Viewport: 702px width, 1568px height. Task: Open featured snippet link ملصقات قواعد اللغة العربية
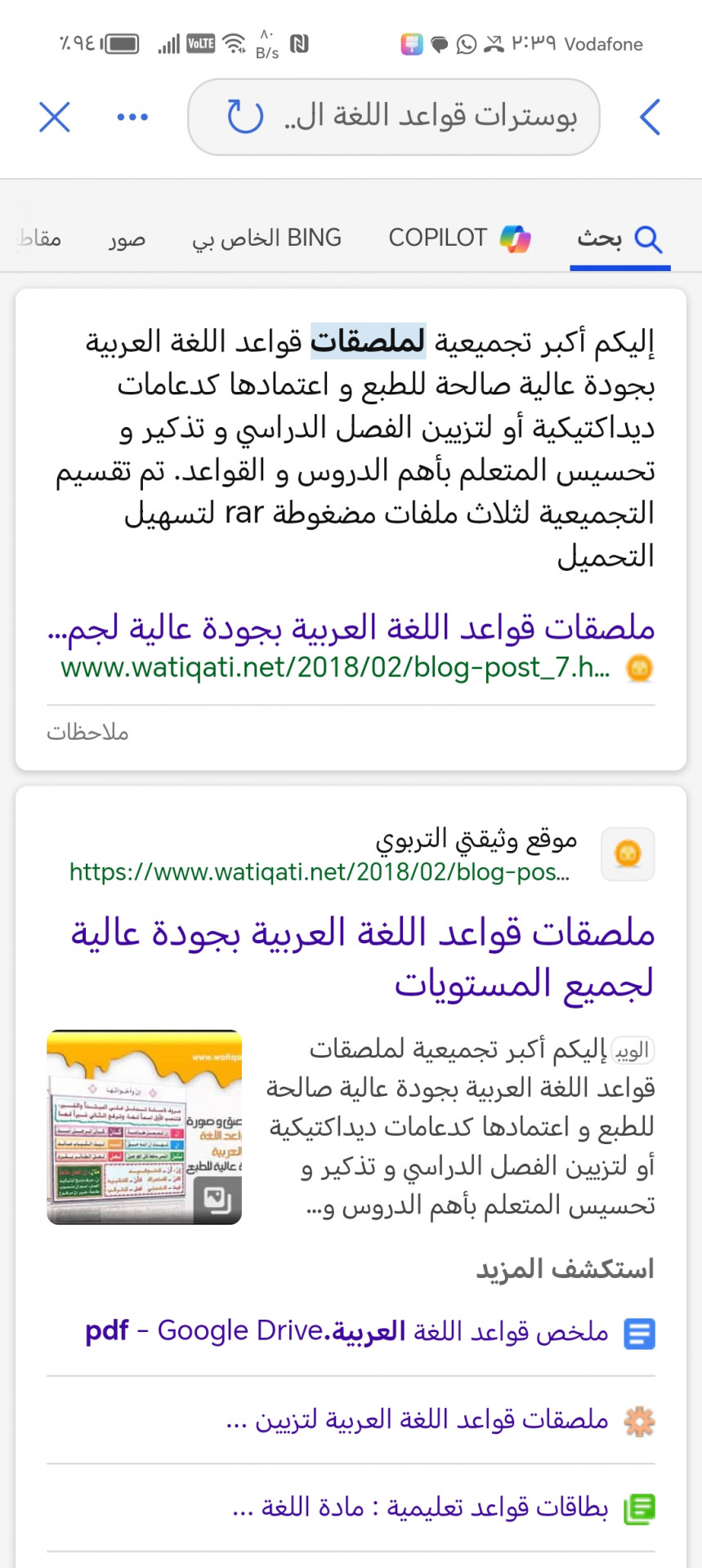click(351, 628)
